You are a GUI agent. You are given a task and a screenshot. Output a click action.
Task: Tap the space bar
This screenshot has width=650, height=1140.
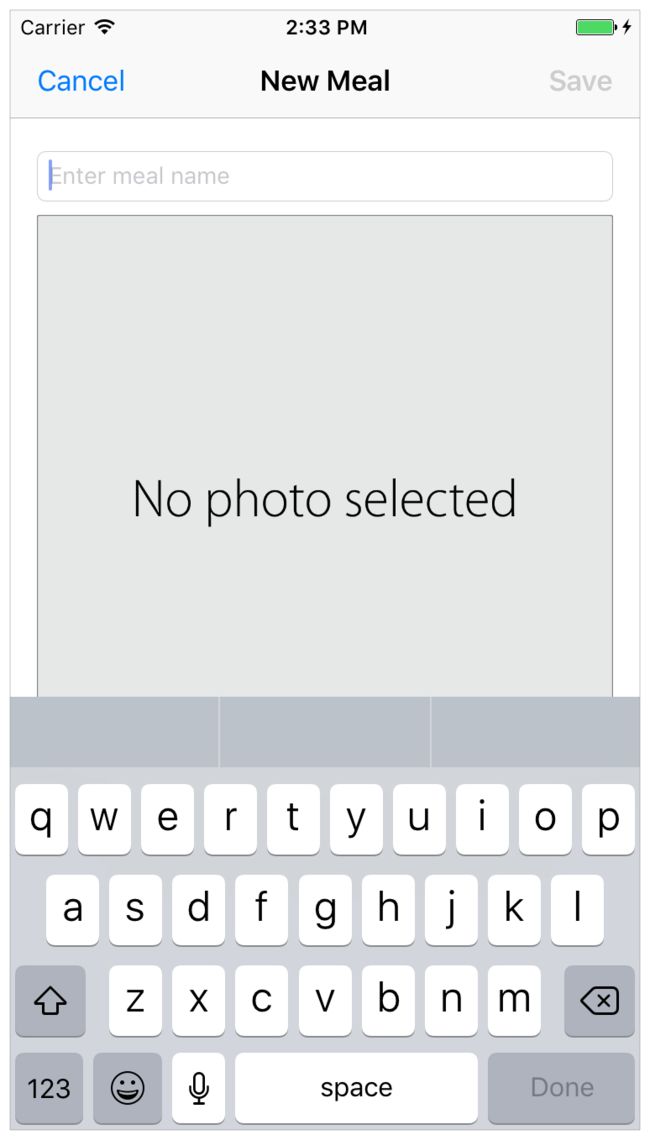[356, 1088]
